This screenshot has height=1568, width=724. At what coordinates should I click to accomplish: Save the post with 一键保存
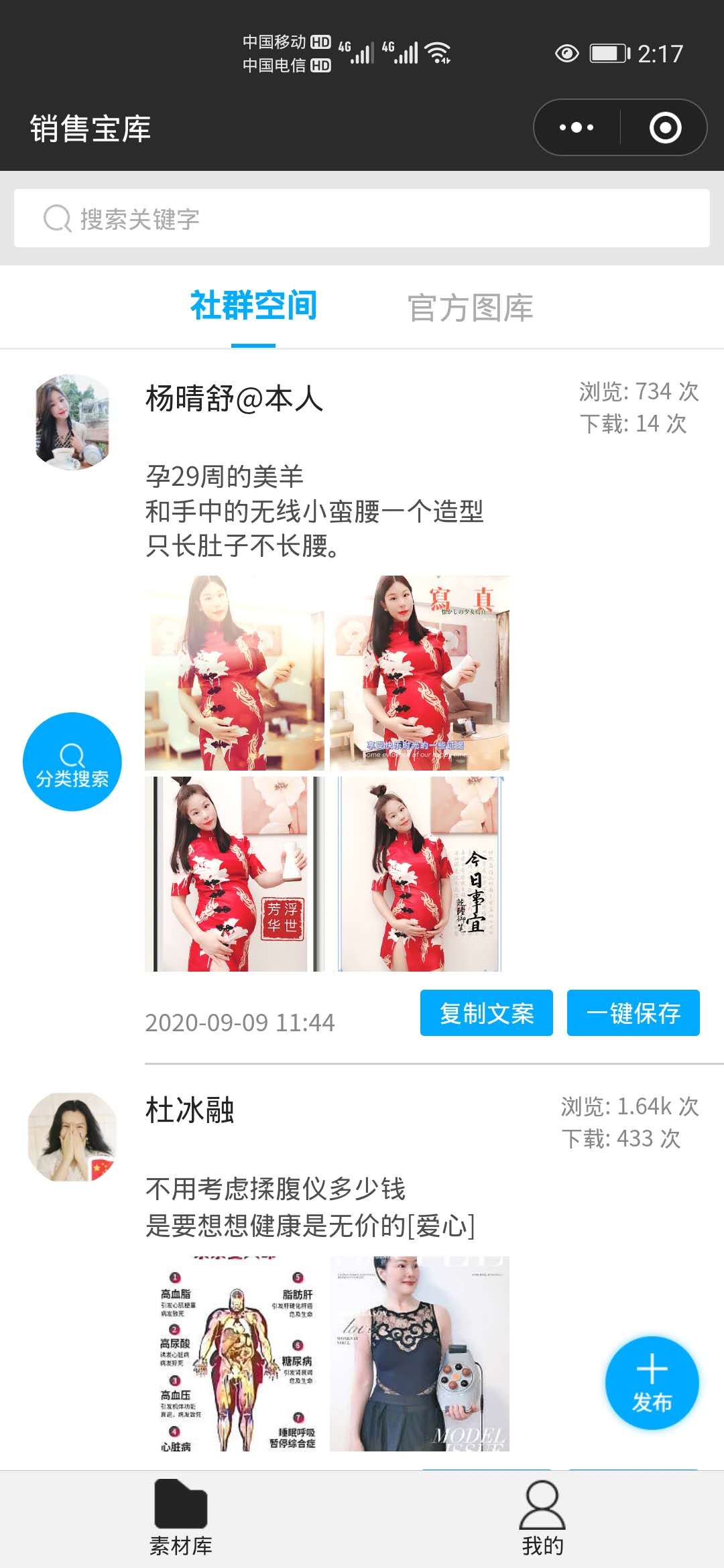point(633,1012)
